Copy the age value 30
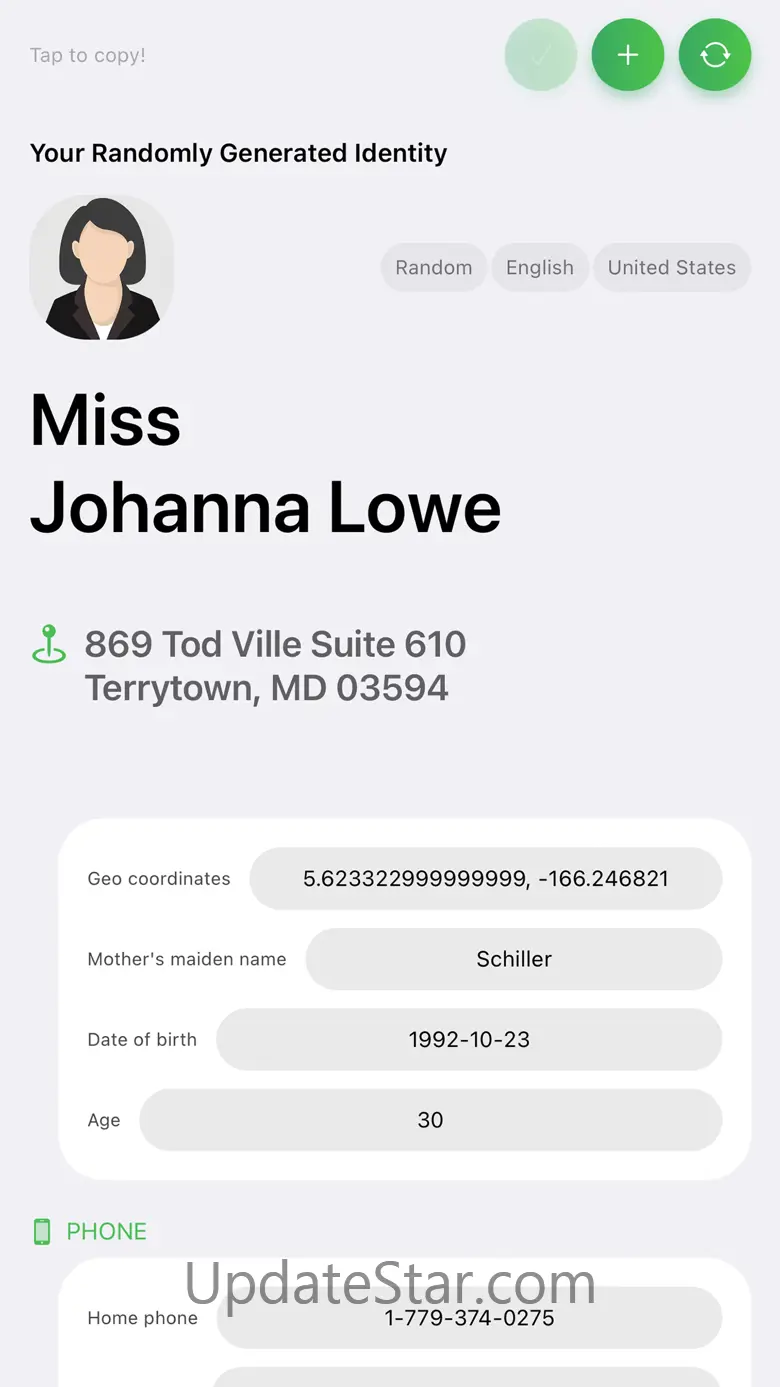Viewport: 780px width, 1387px height. click(430, 1120)
